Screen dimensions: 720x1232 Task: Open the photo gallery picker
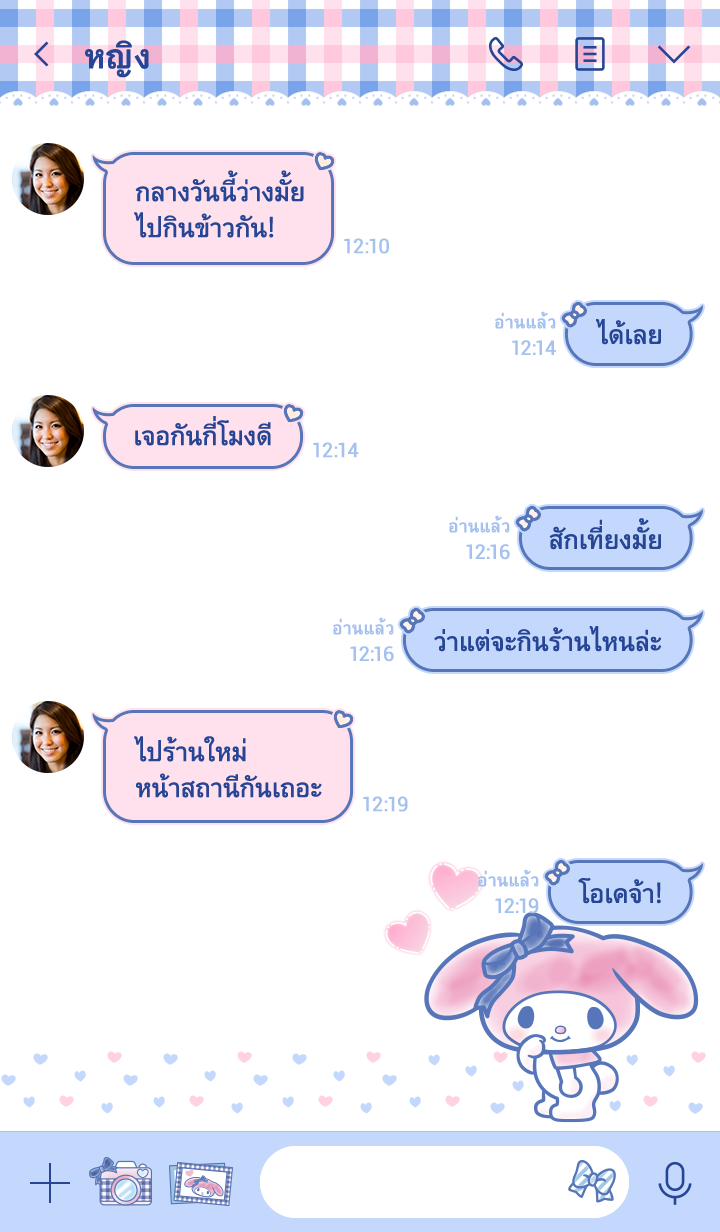tap(201, 1183)
